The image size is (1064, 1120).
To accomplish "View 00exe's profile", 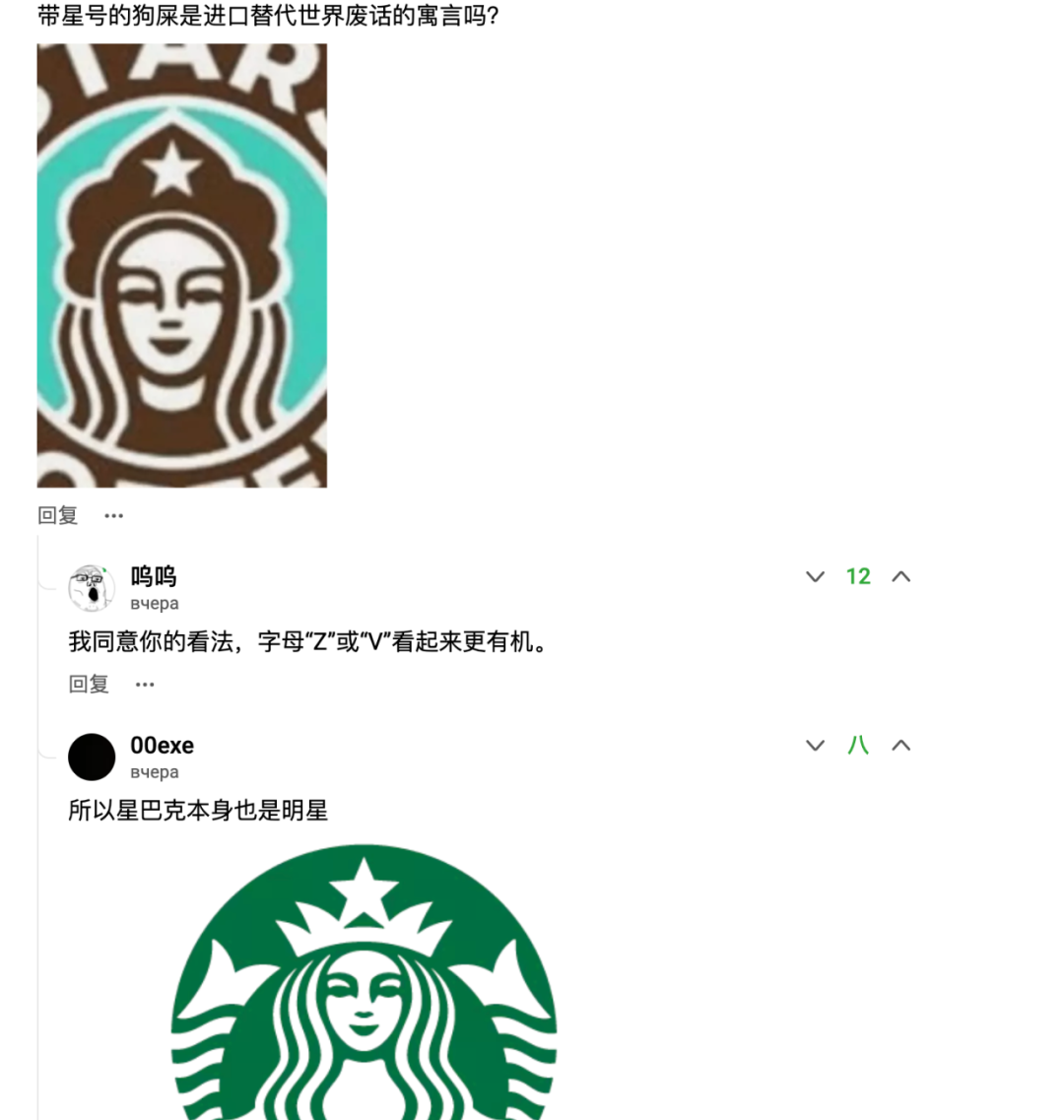I will click(92, 757).
